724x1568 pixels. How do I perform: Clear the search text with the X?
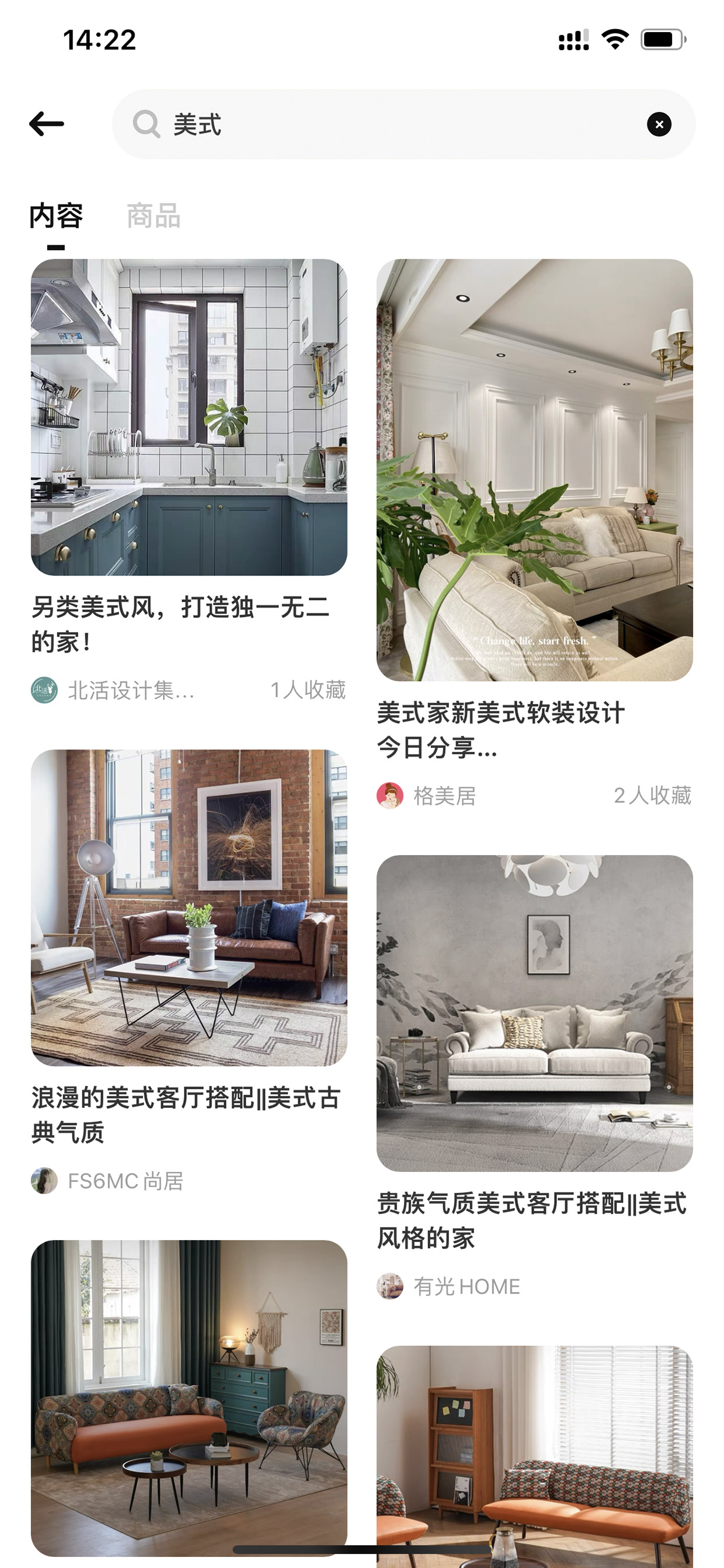pyautogui.click(x=659, y=124)
